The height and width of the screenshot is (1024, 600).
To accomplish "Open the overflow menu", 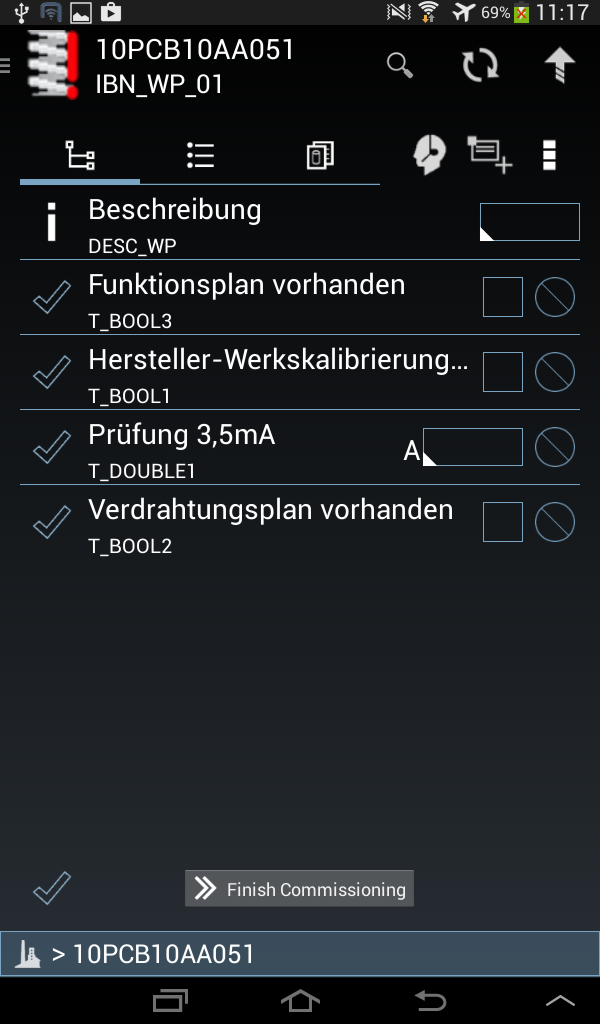I will [549, 156].
